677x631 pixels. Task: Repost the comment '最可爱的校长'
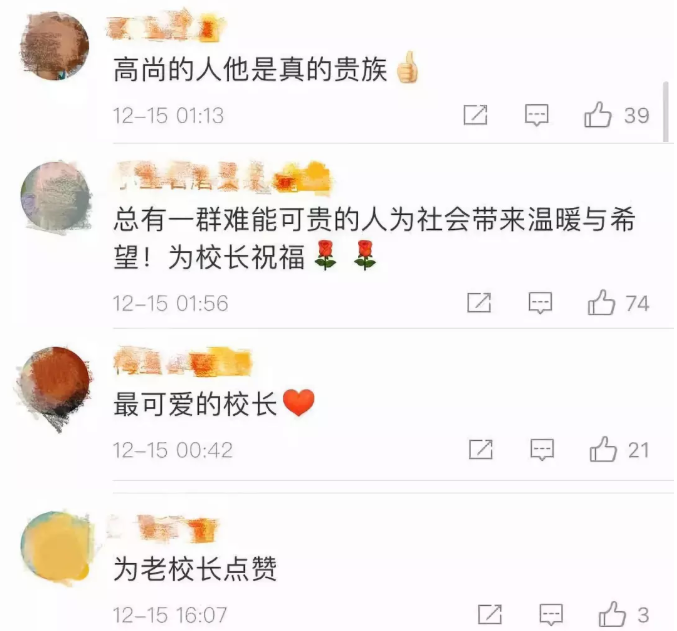pos(481,450)
